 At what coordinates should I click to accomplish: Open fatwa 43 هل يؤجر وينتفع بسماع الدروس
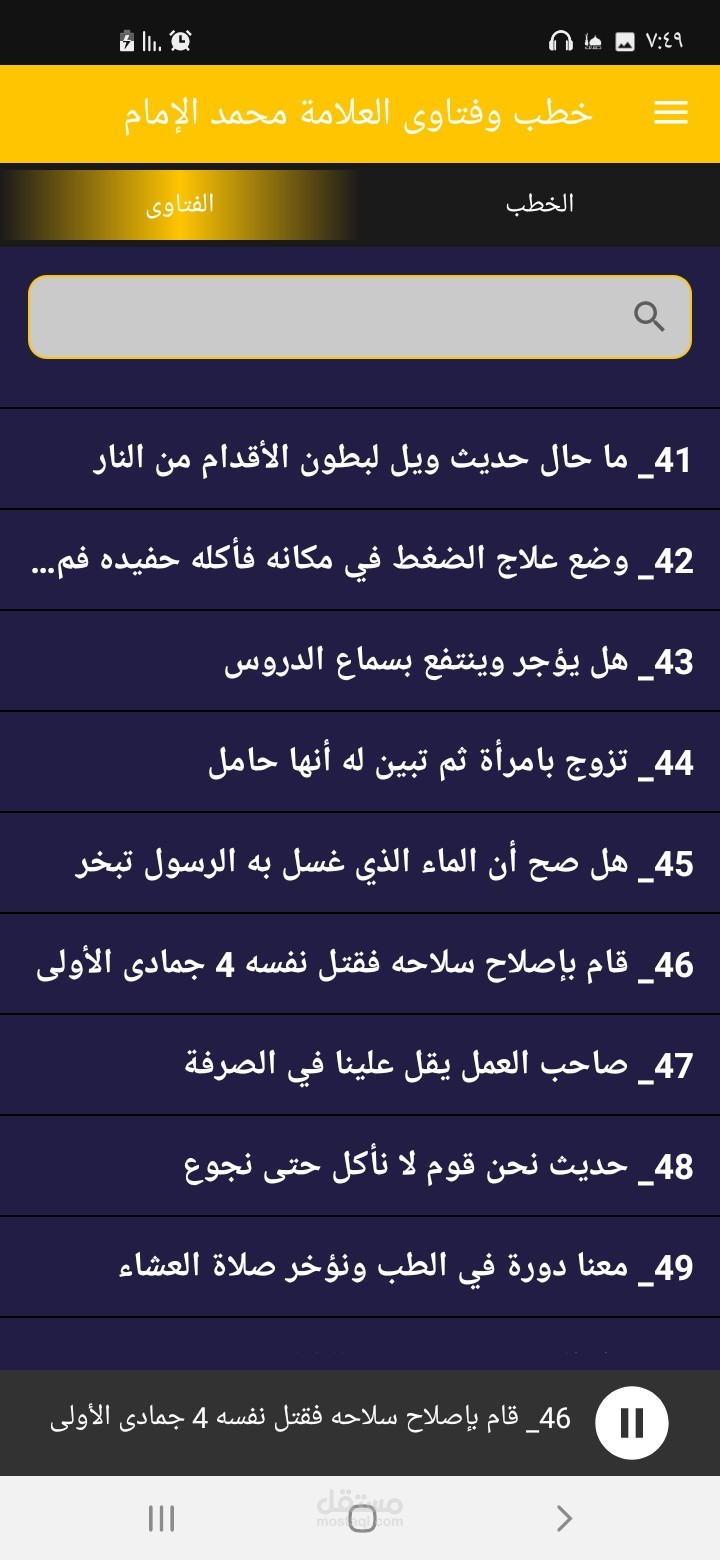point(360,661)
